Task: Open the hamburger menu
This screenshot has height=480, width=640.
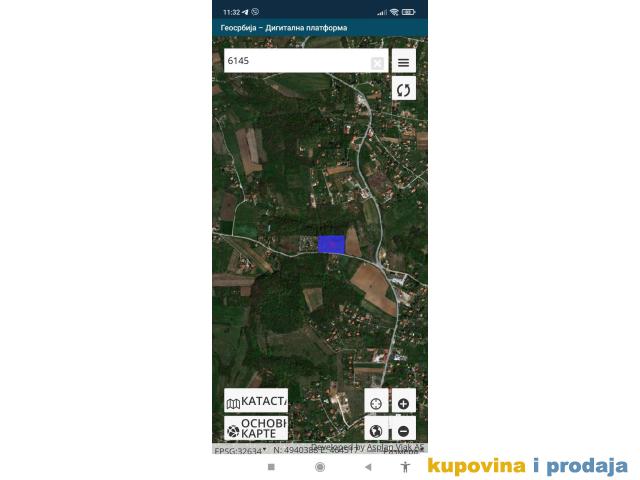Action: tap(403, 62)
